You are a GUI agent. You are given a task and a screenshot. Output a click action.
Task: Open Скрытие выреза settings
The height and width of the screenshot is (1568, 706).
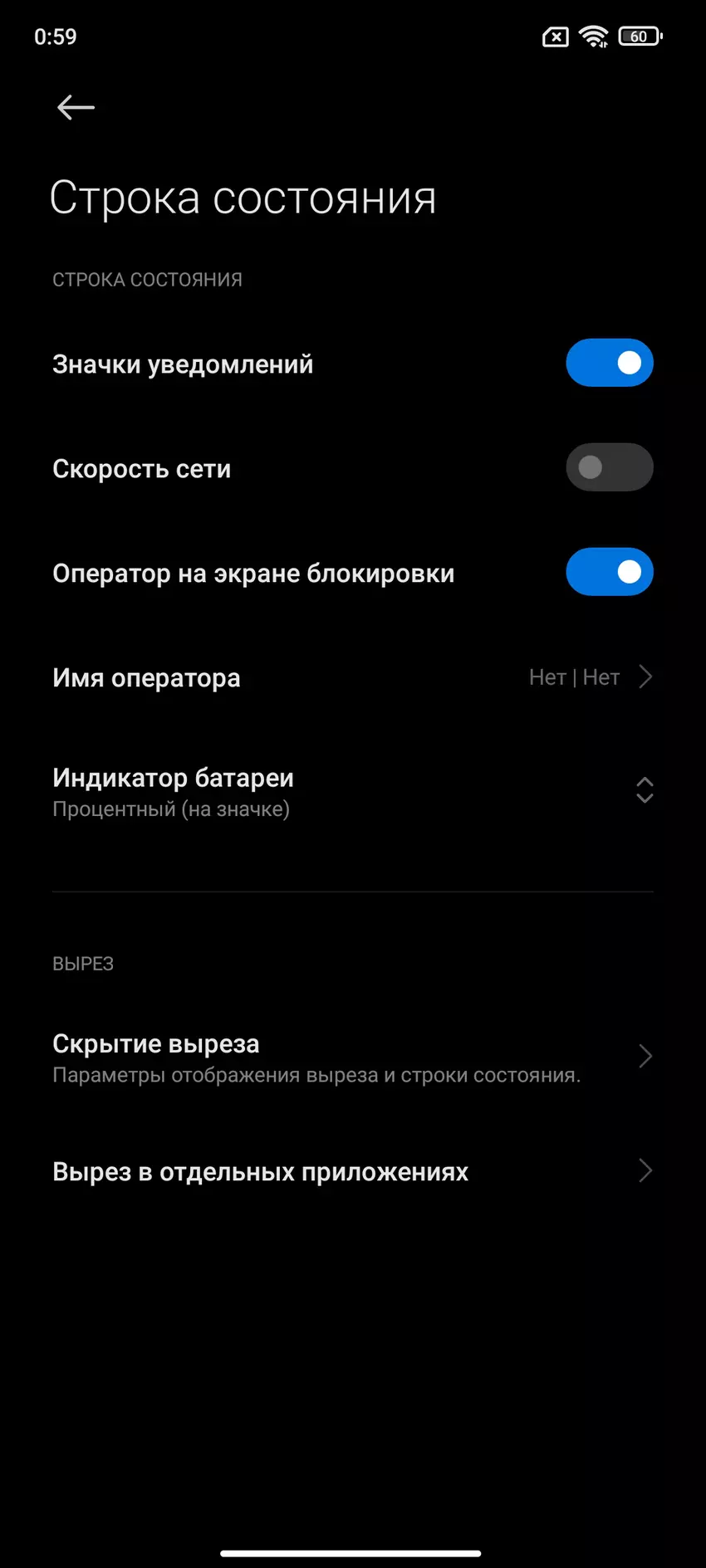click(x=352, y=1057)
